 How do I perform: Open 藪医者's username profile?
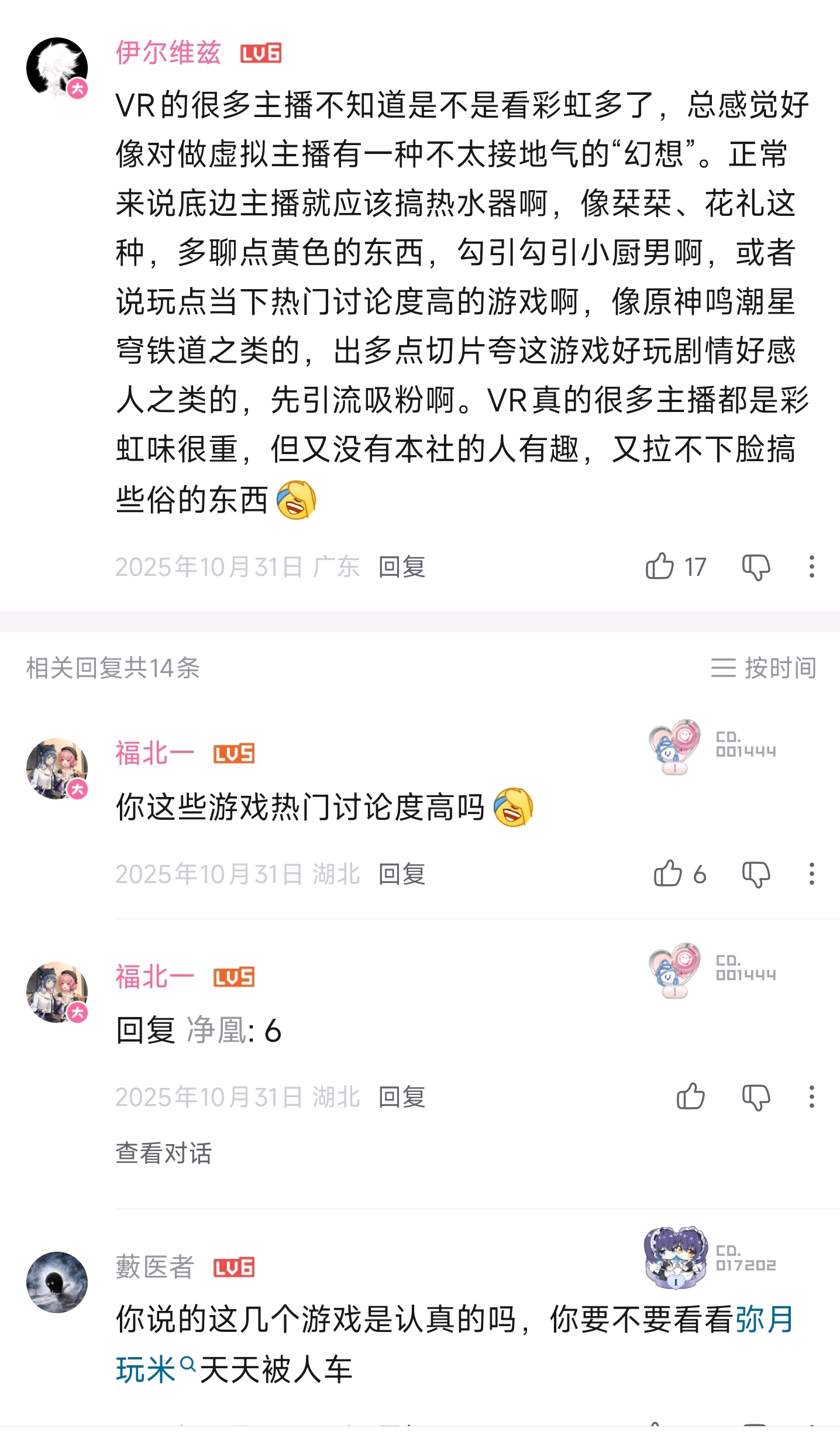[x=154, y=1268]
